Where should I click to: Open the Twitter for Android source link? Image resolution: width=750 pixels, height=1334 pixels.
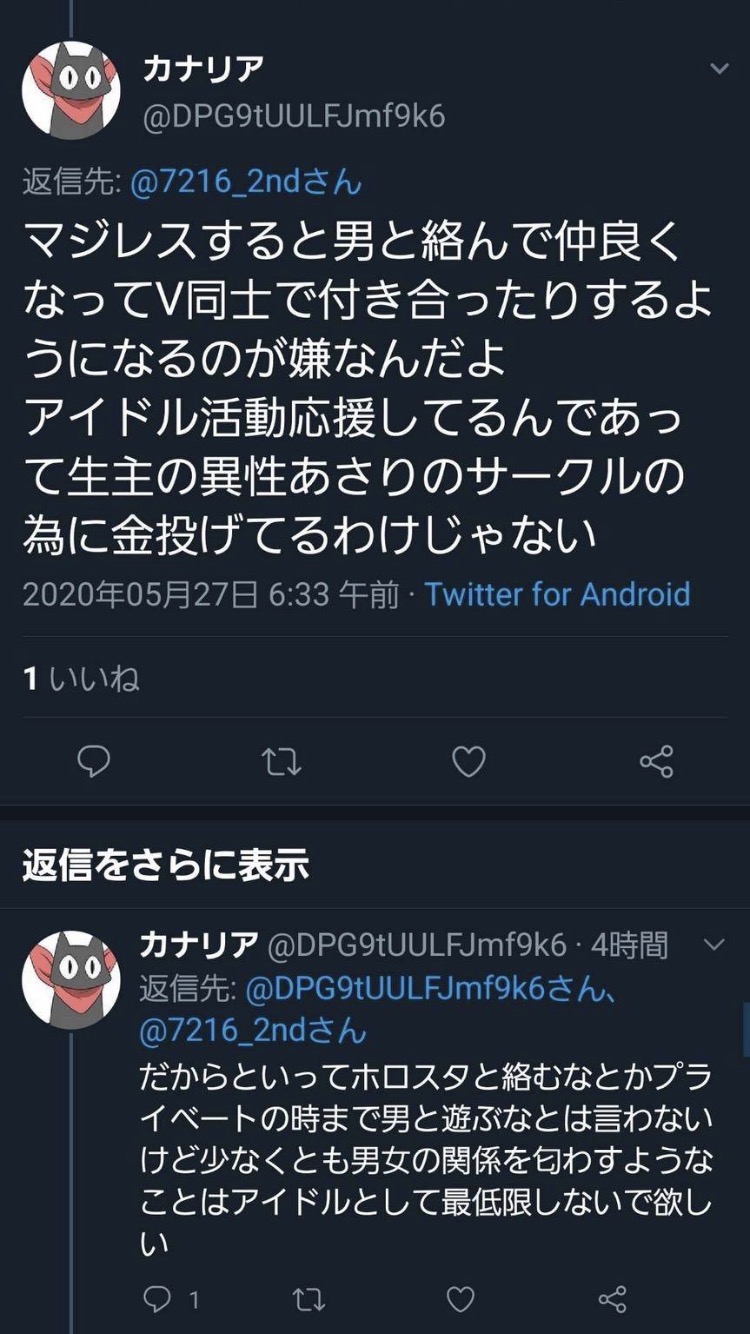tap(558, 594)
